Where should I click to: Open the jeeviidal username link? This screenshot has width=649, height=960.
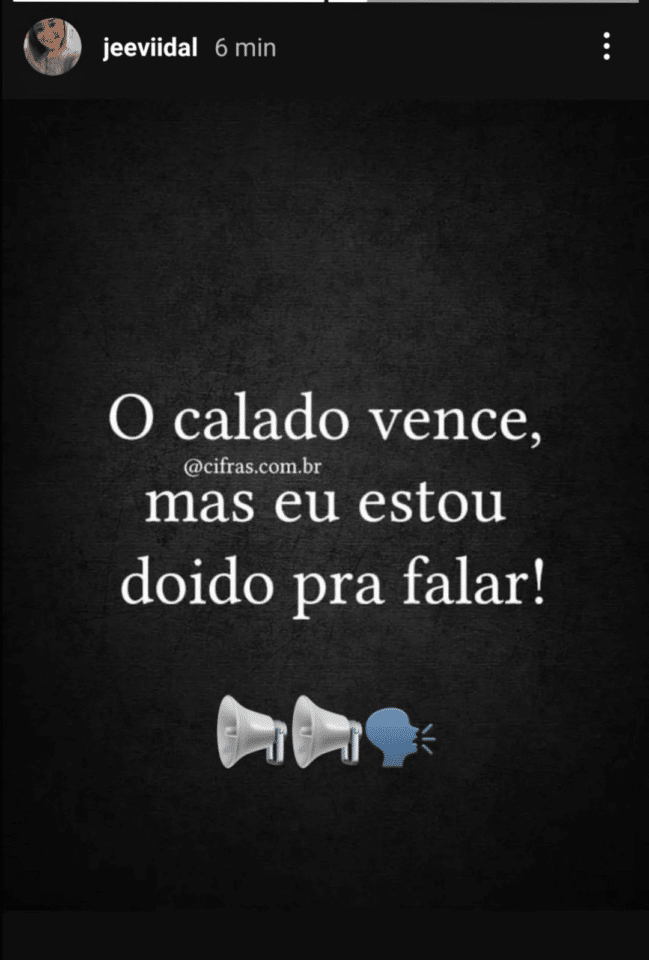[x=149, y=47]
